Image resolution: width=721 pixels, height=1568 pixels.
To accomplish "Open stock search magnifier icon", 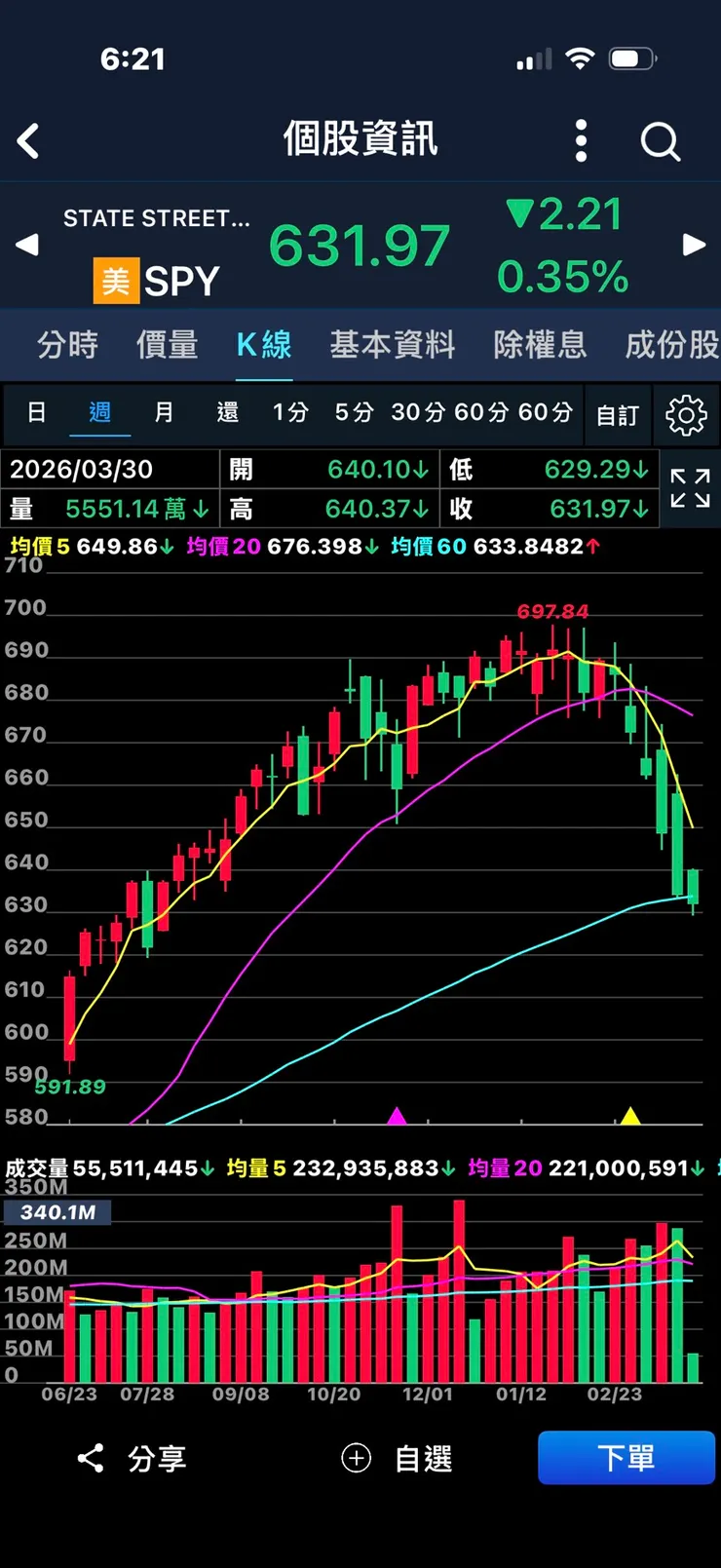I will tap(660, 142).
